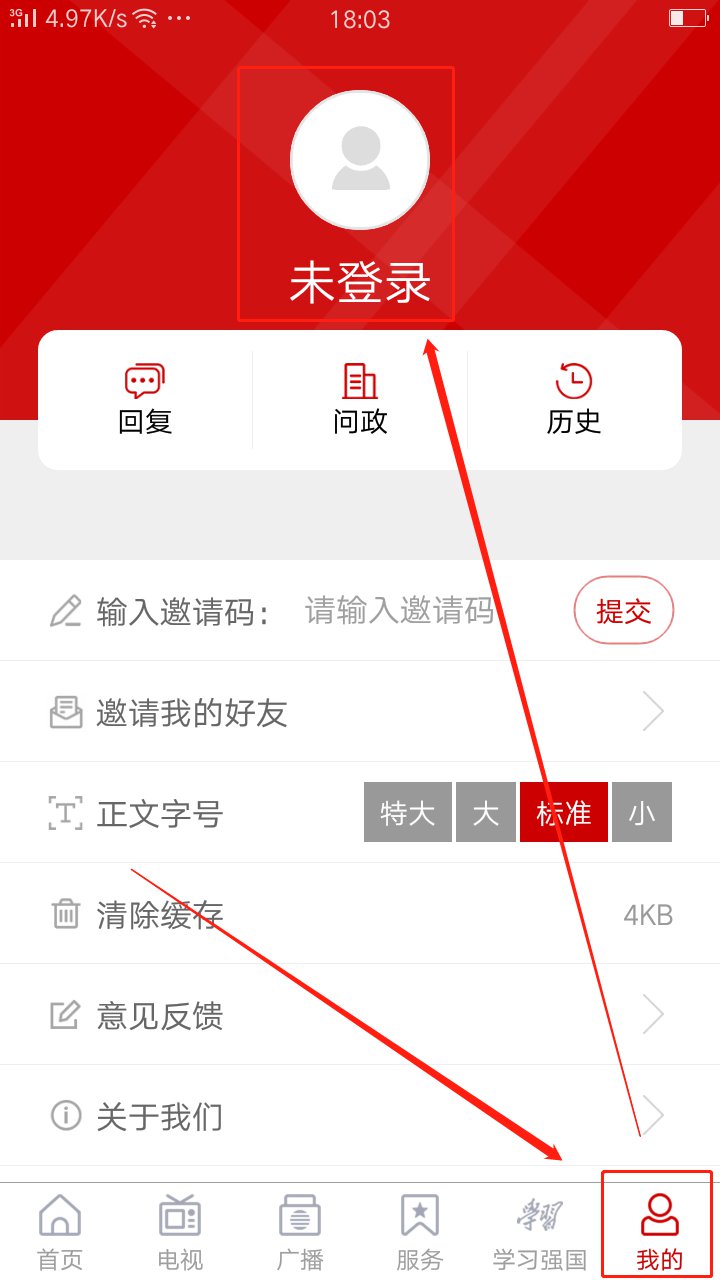Set text size to 大
Viewport: 720px width, 1280px height.
pos(486,812)
